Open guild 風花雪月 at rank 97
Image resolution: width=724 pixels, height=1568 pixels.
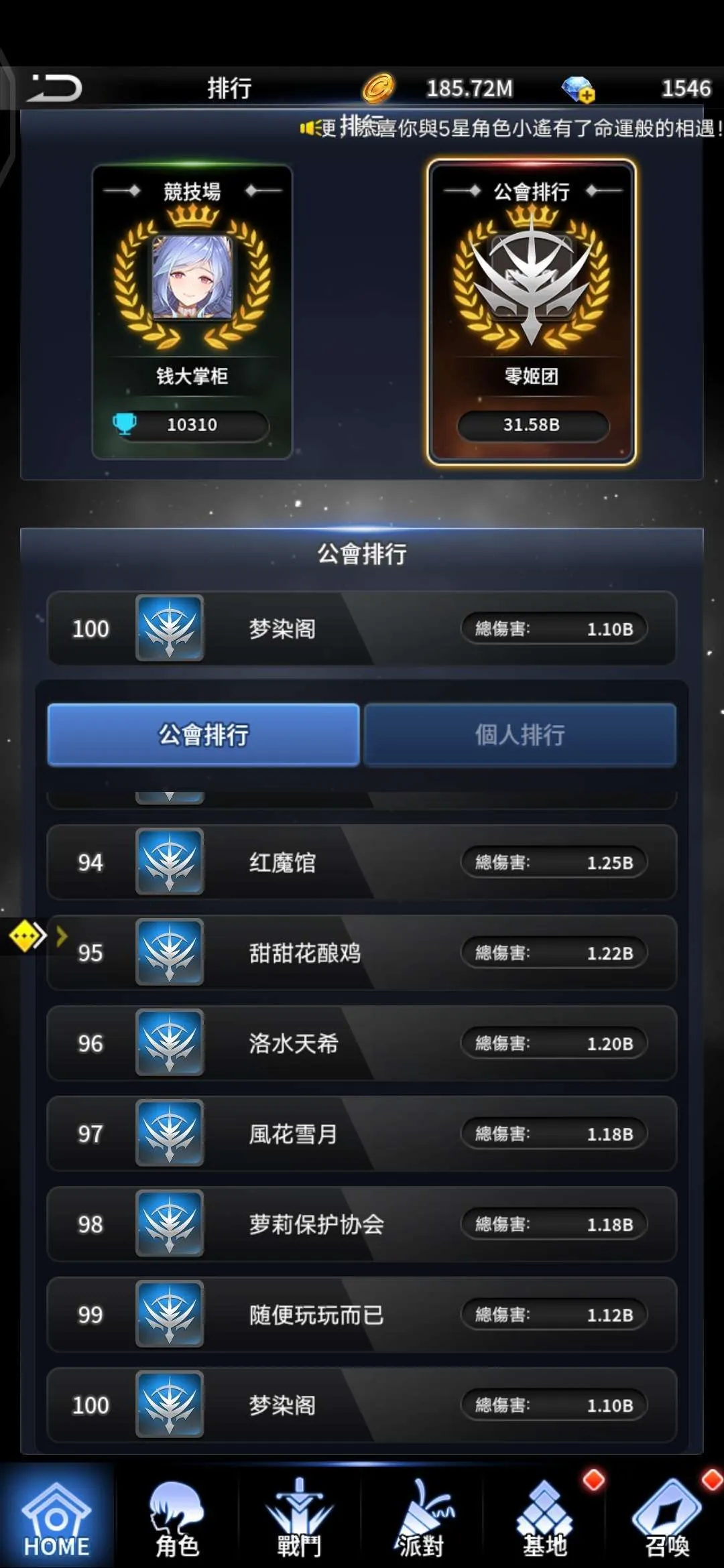pyautogui.click(x=362, y=1133)
